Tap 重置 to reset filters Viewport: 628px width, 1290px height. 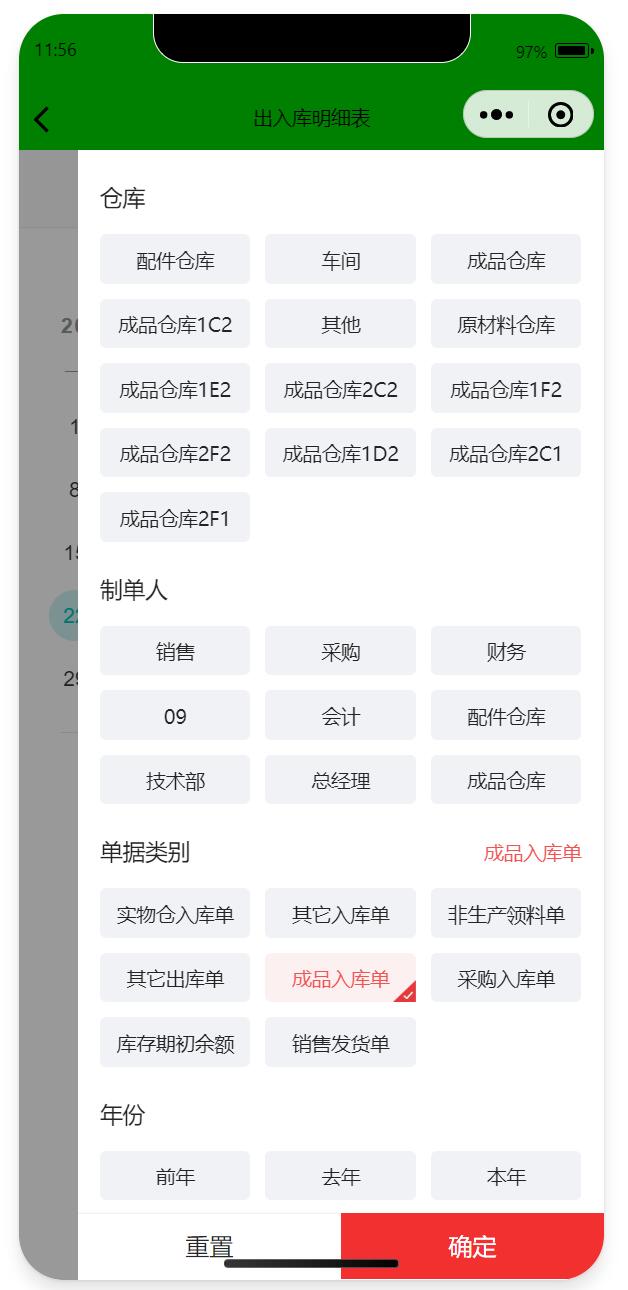pos(209,1246)
